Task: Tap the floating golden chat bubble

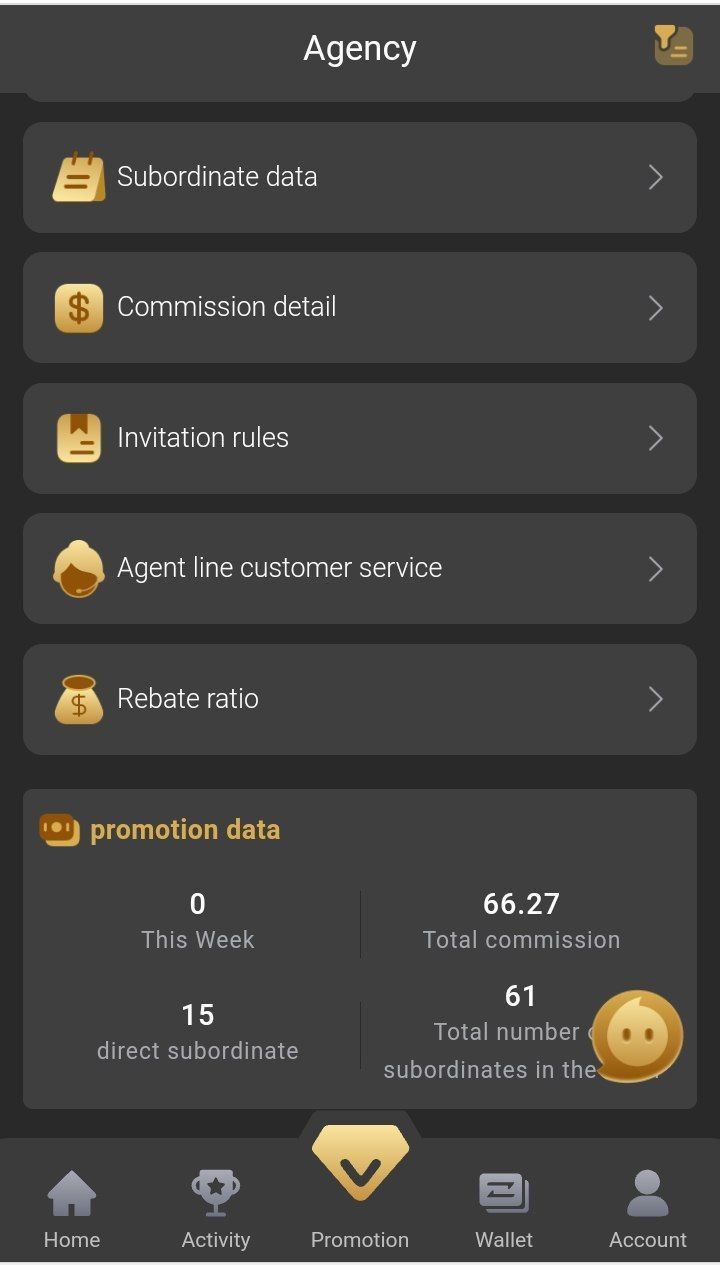Action: [637, 1036]
